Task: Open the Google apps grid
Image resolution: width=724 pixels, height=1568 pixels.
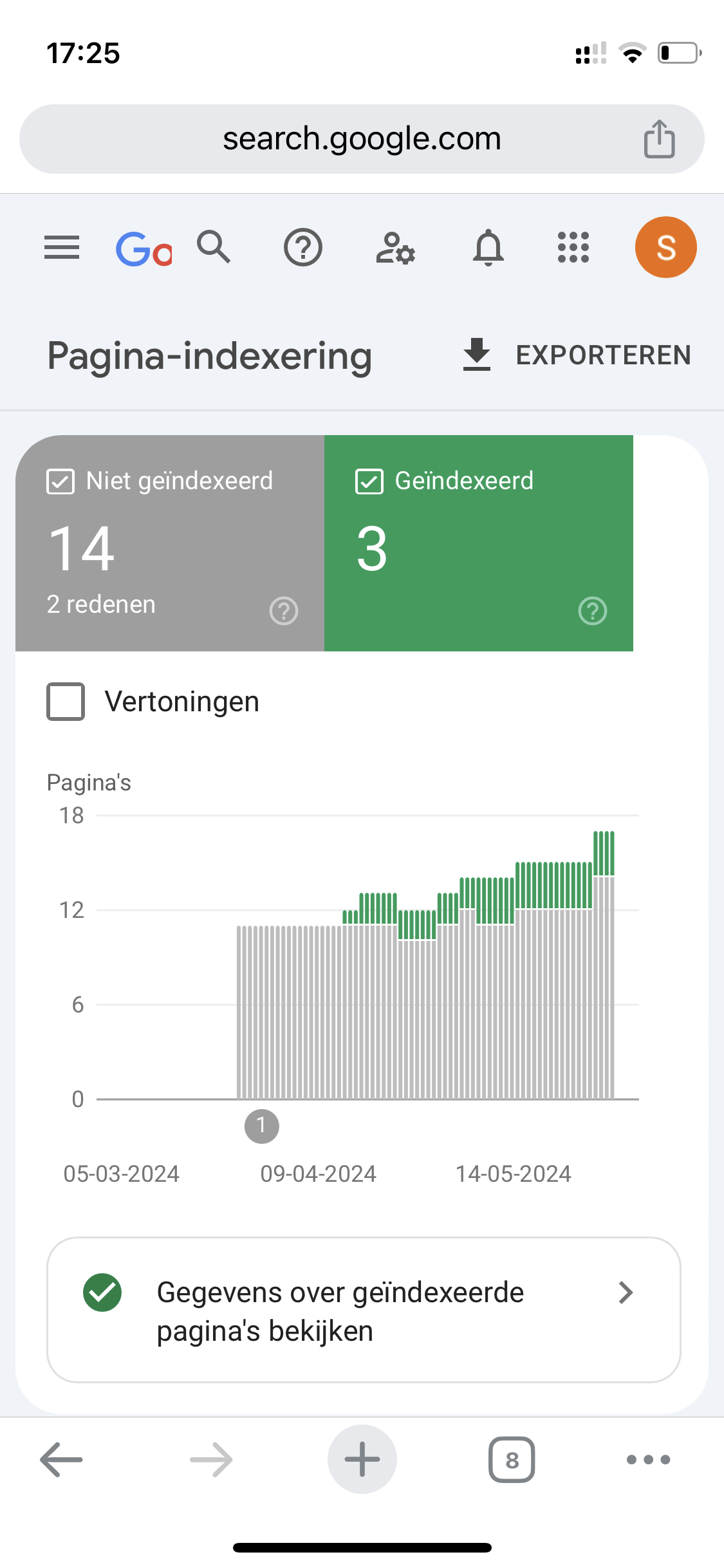Action: point(573,247)
